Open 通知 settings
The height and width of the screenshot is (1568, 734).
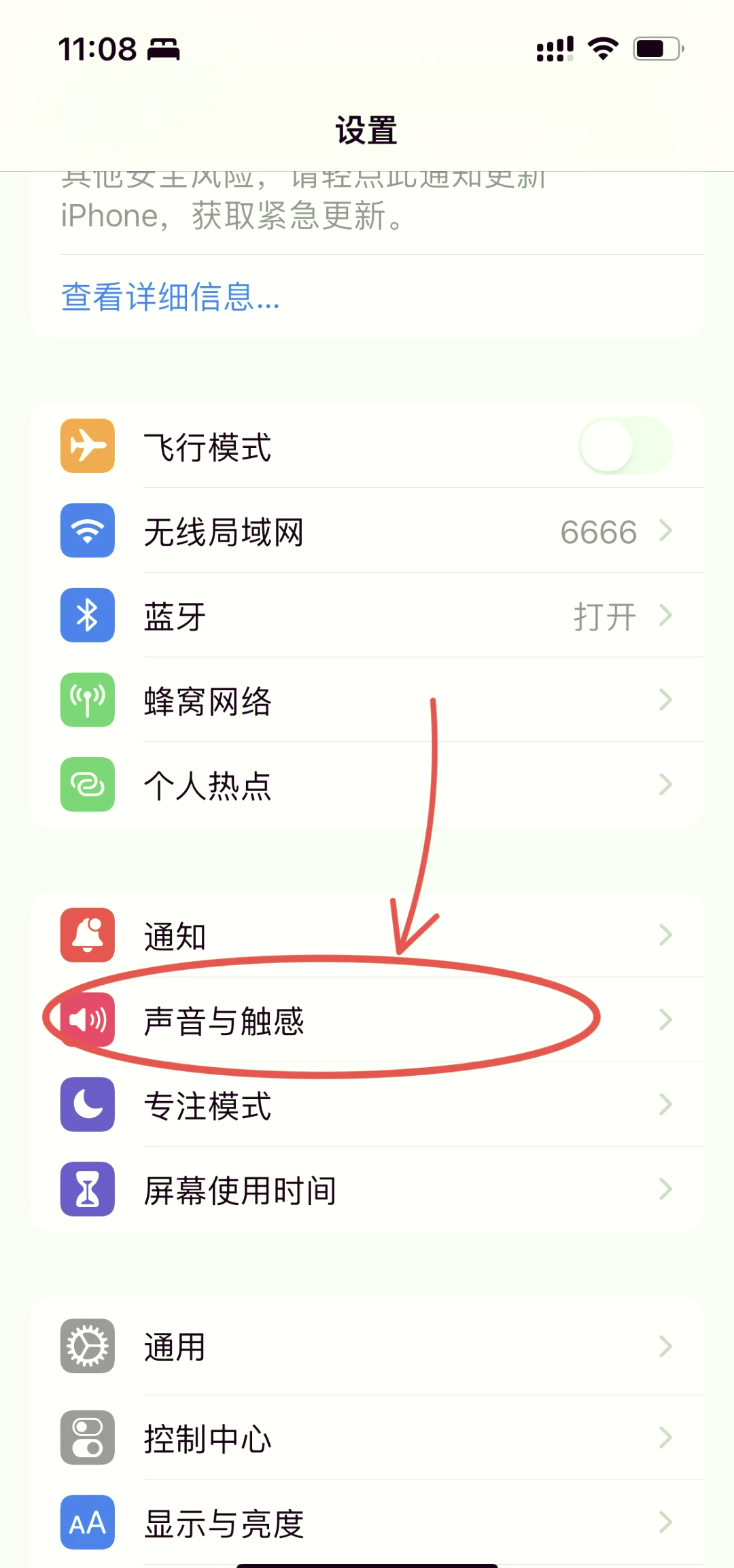pyautogui.click(x=367, y=936)
